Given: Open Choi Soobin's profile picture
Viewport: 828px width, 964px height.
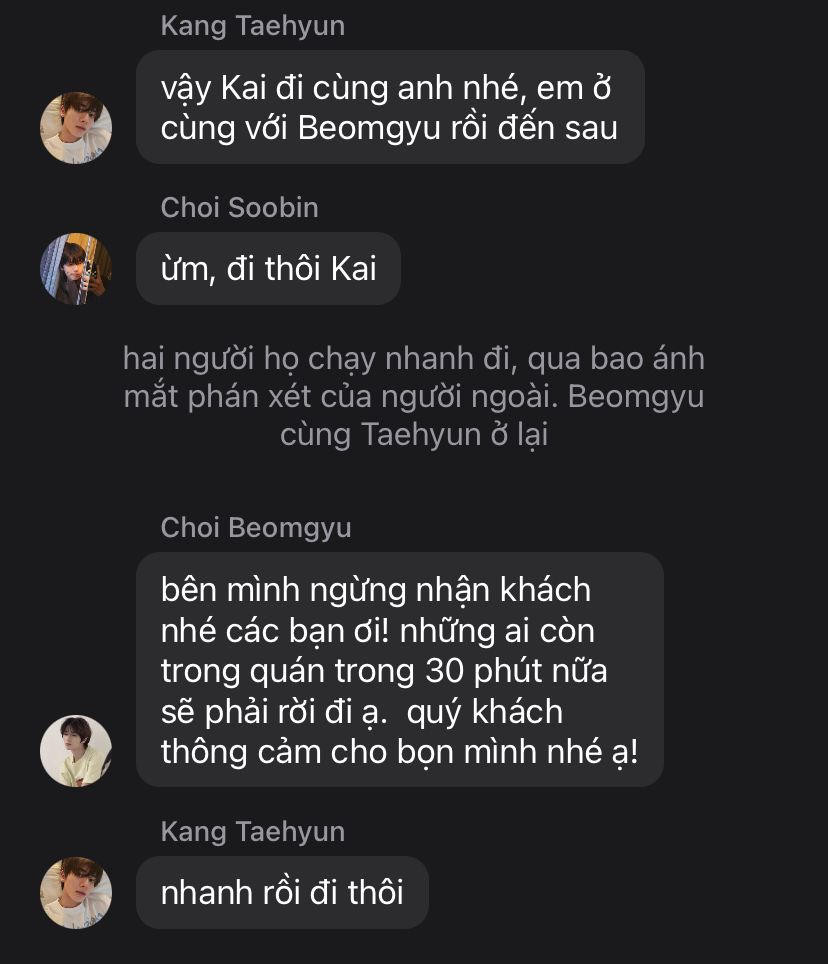Looking at the screenshot, I should (76, 268).
